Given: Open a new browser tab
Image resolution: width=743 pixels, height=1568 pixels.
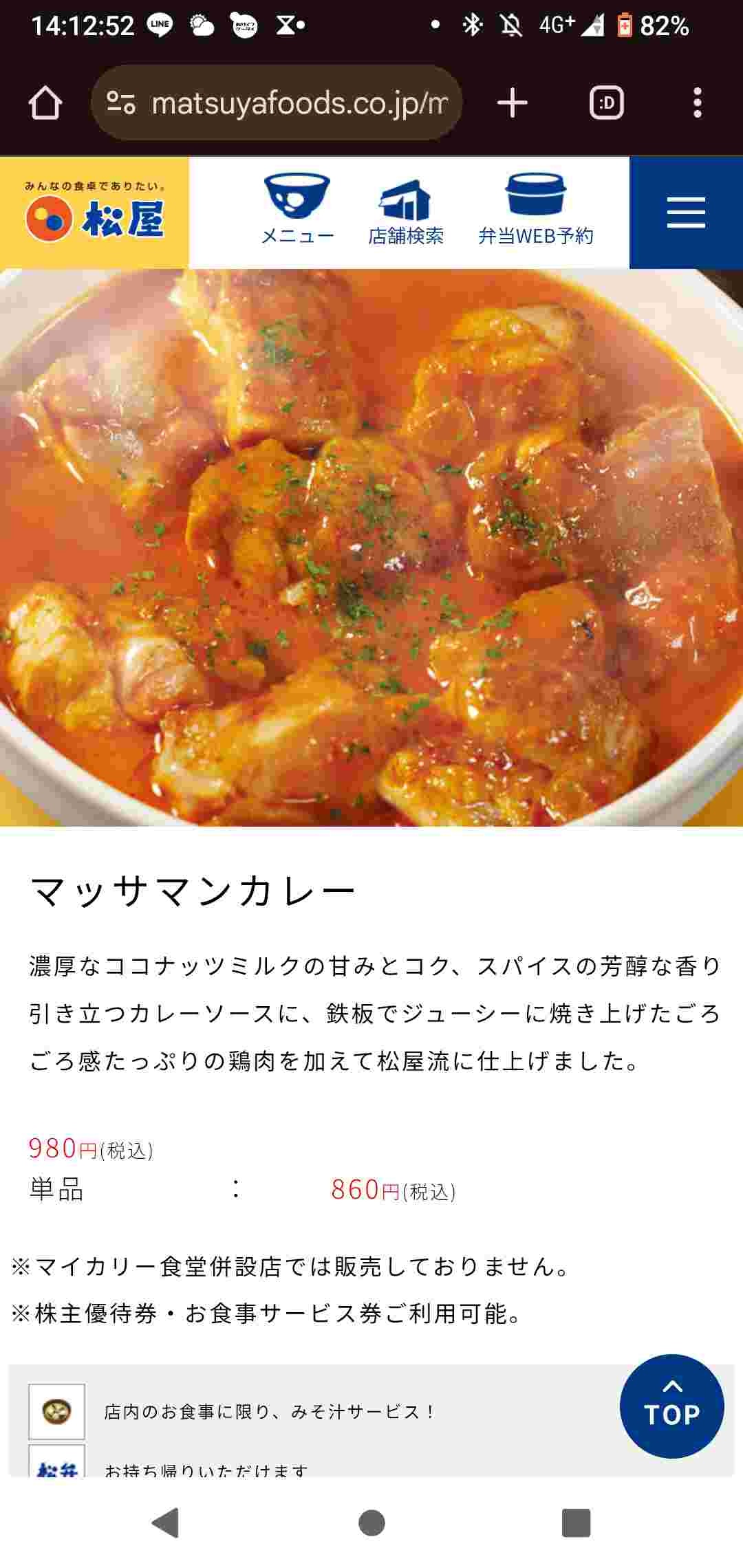Looking at the screenshot, I should click(512, 103).
